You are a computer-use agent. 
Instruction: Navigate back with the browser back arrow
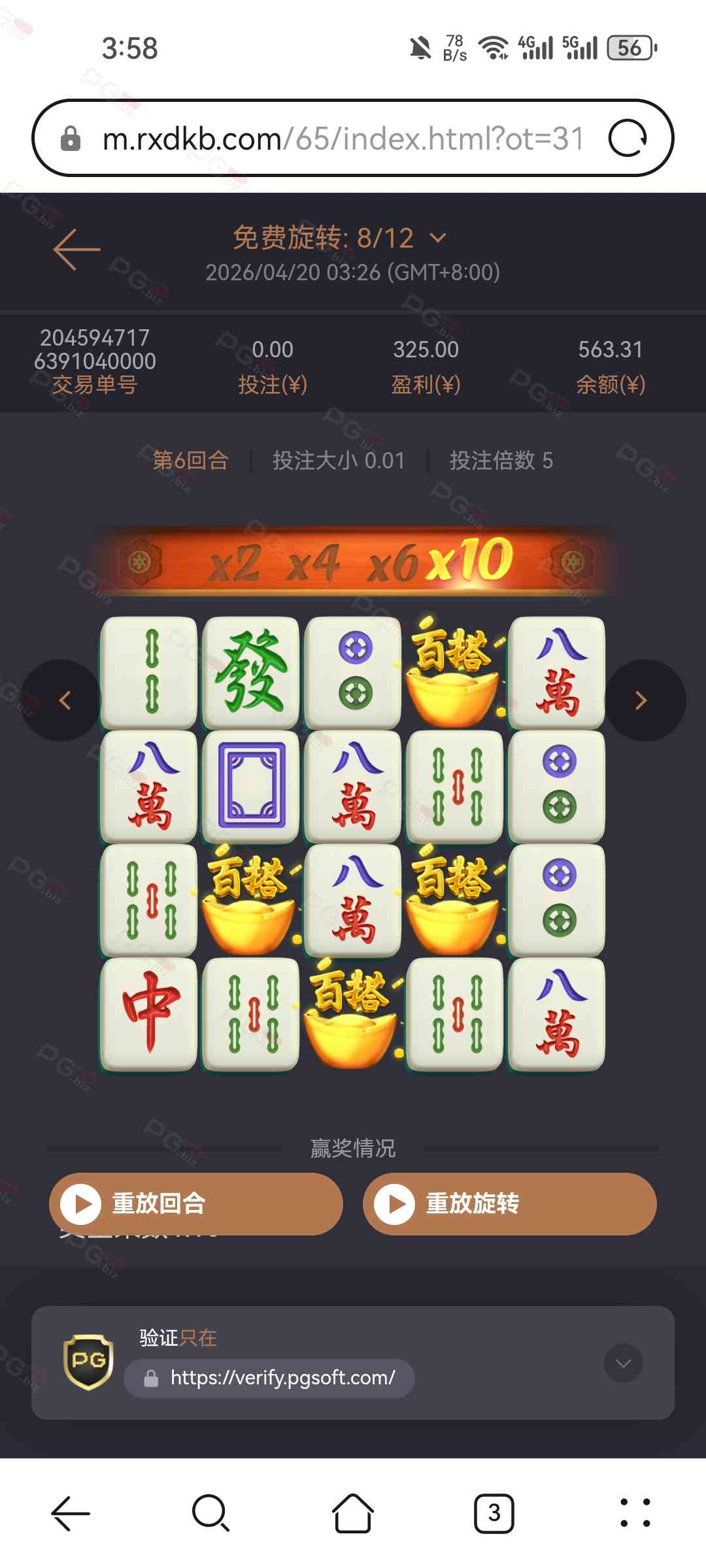pos(71,1512)
